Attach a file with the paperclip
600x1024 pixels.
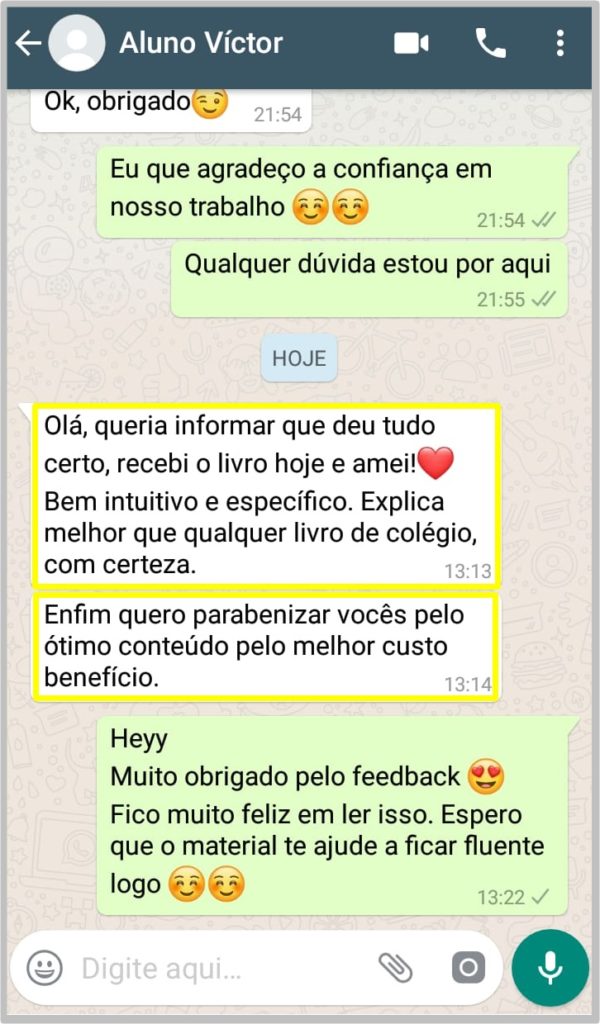click(395, 967)
